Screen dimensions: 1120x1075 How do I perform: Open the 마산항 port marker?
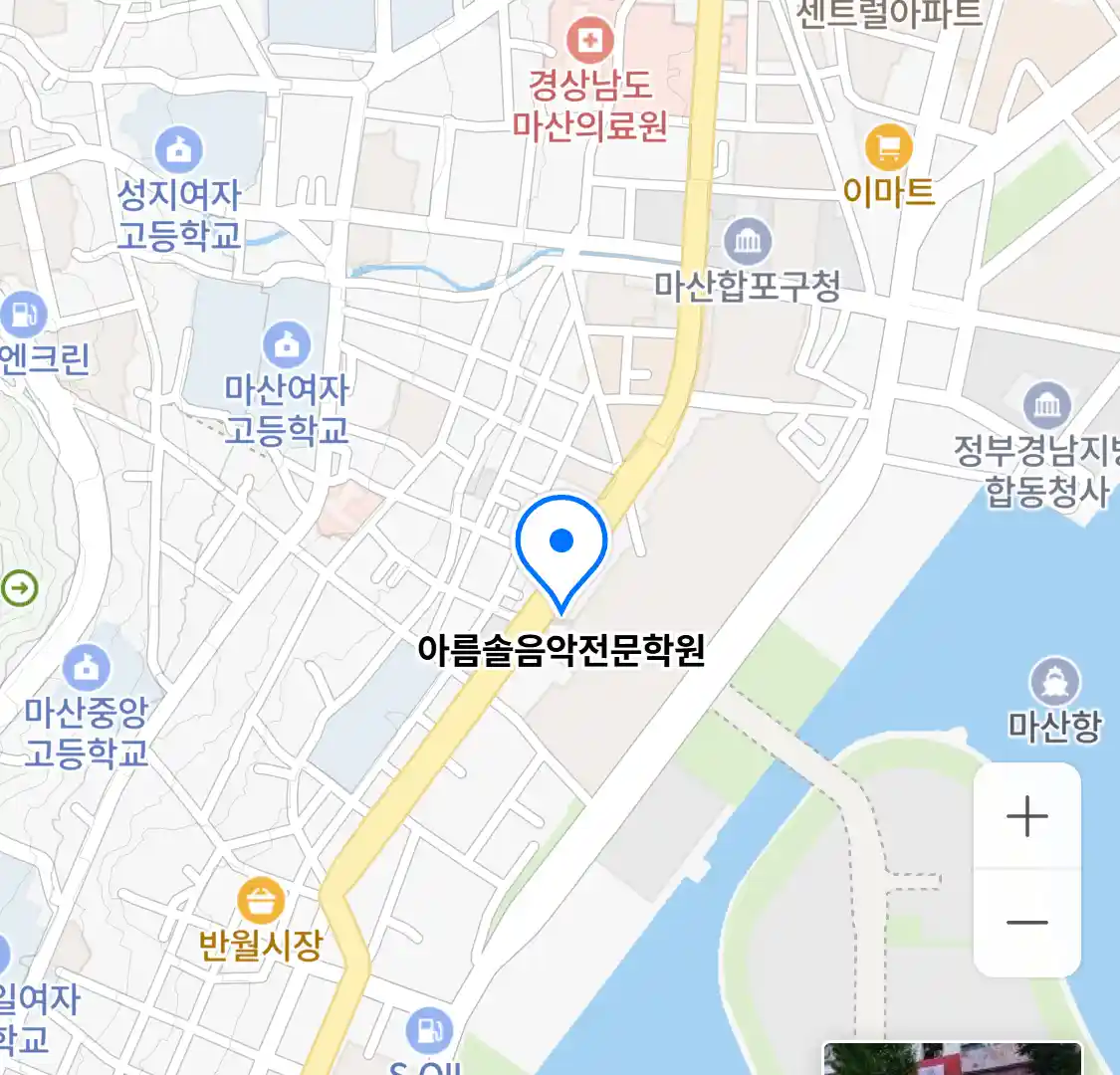click(1054, 683)
